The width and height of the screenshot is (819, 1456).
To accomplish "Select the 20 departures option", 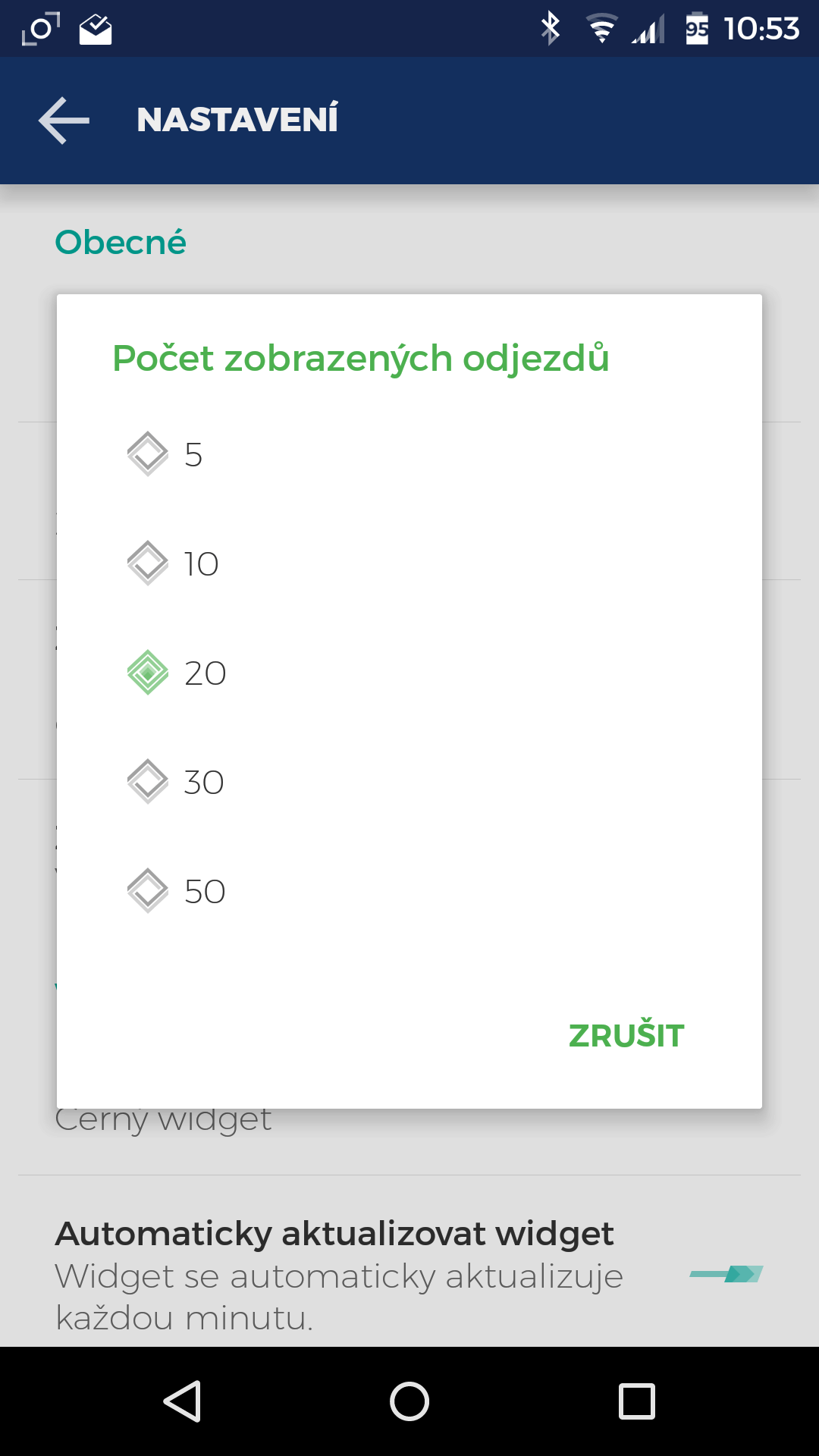I will (x=409, y=673).
